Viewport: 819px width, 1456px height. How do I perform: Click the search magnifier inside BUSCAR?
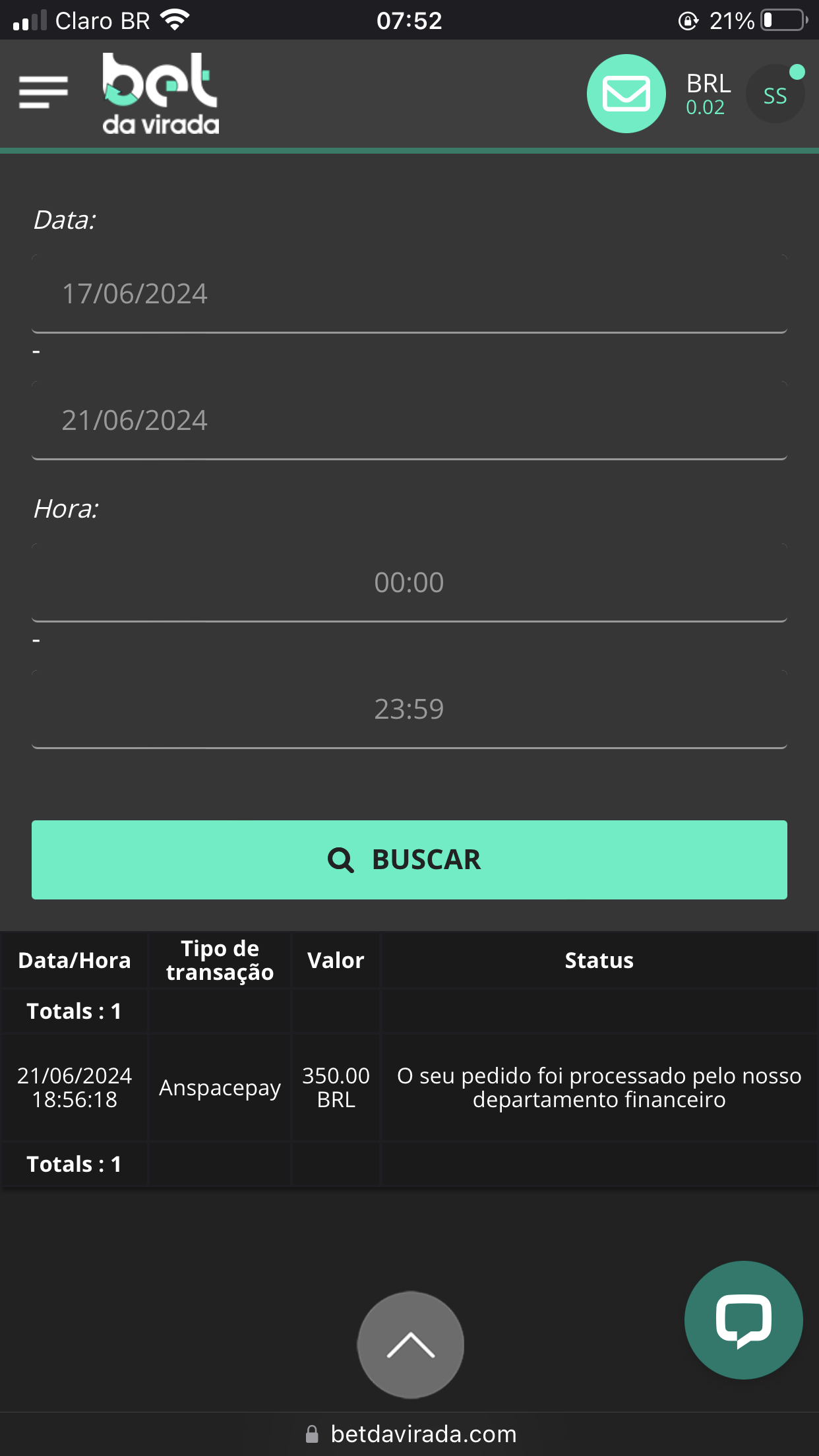coord(342,859)
